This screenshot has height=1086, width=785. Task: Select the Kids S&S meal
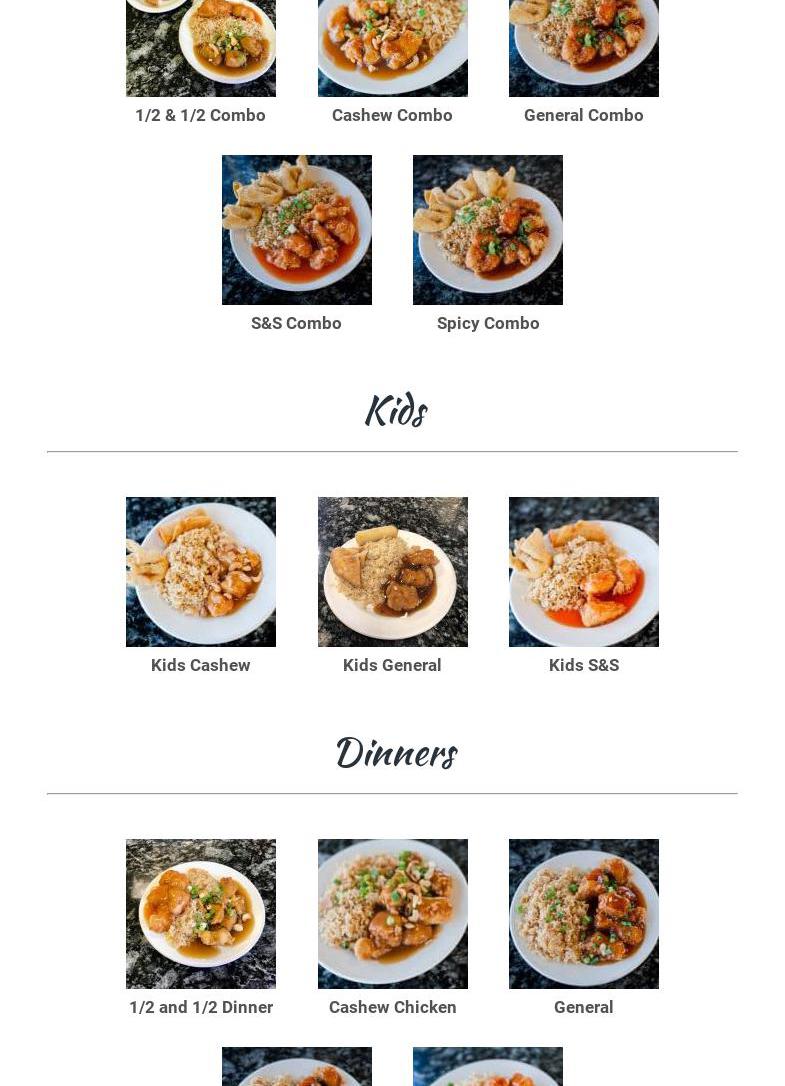pyautogui.click(x=583, y=572)
